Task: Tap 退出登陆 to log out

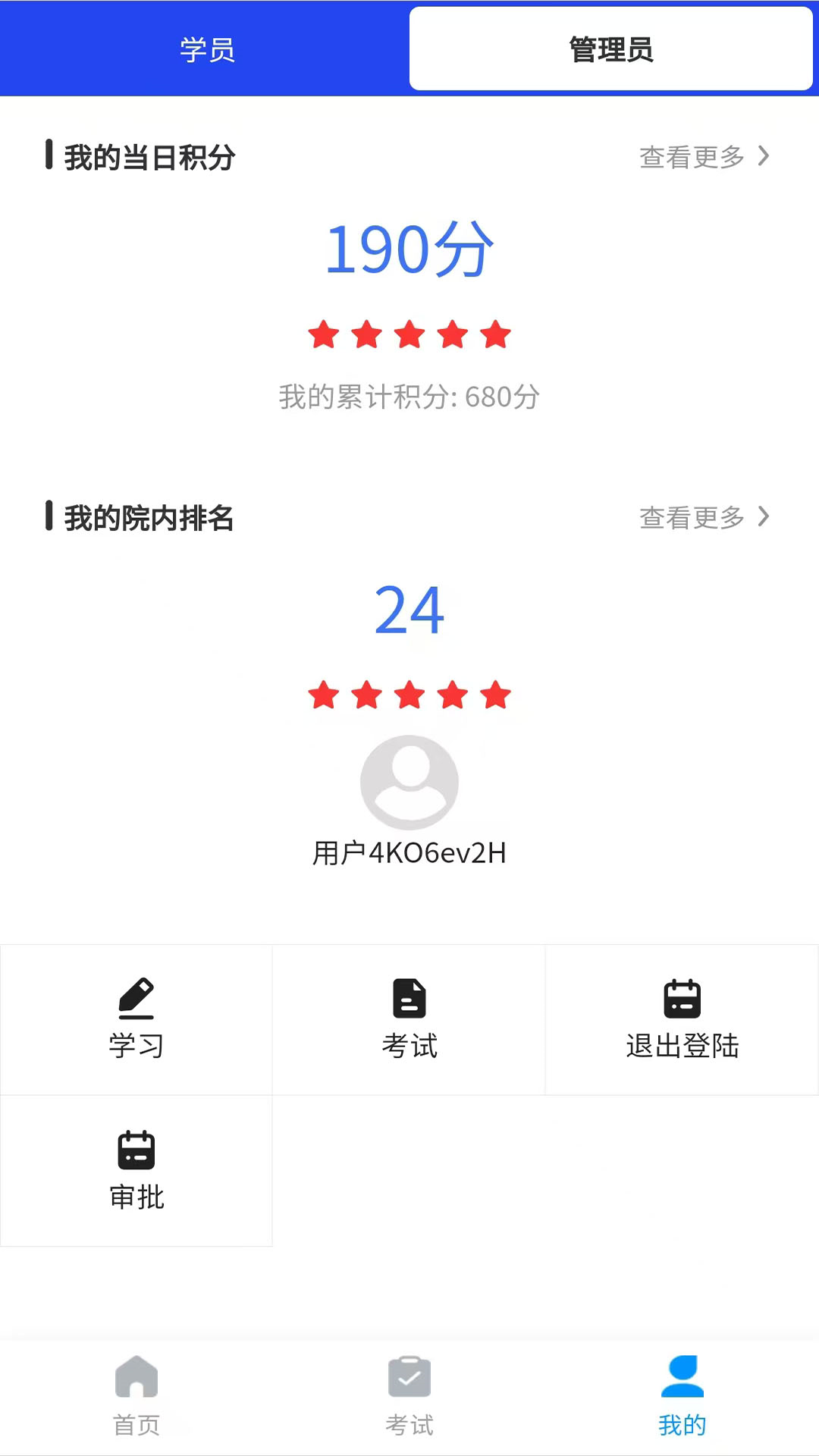Action: tap(682, 1019)
